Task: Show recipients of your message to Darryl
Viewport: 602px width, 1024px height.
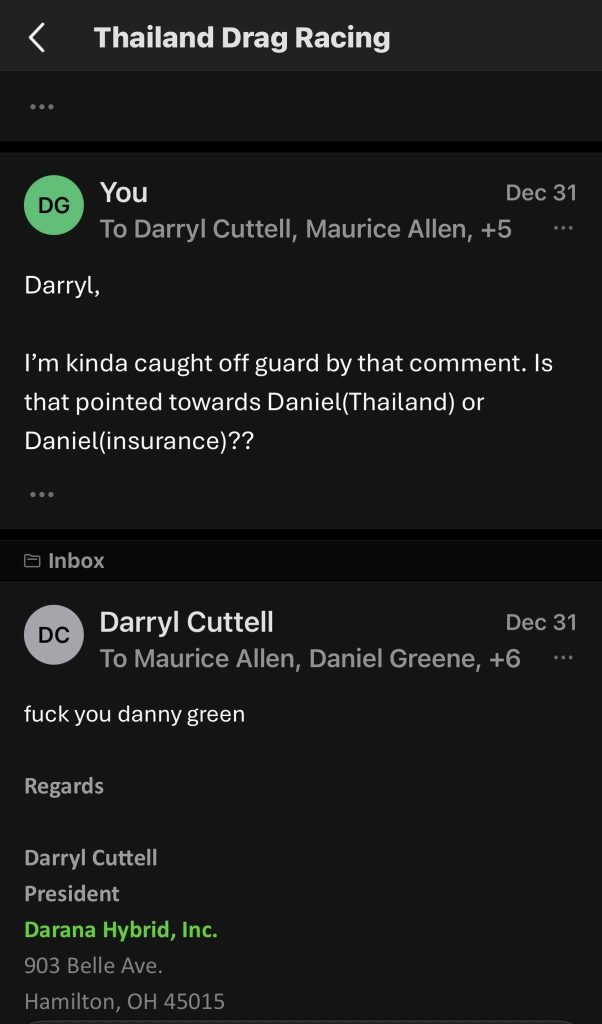Action: pyautogui.click(x=305, y=229)
